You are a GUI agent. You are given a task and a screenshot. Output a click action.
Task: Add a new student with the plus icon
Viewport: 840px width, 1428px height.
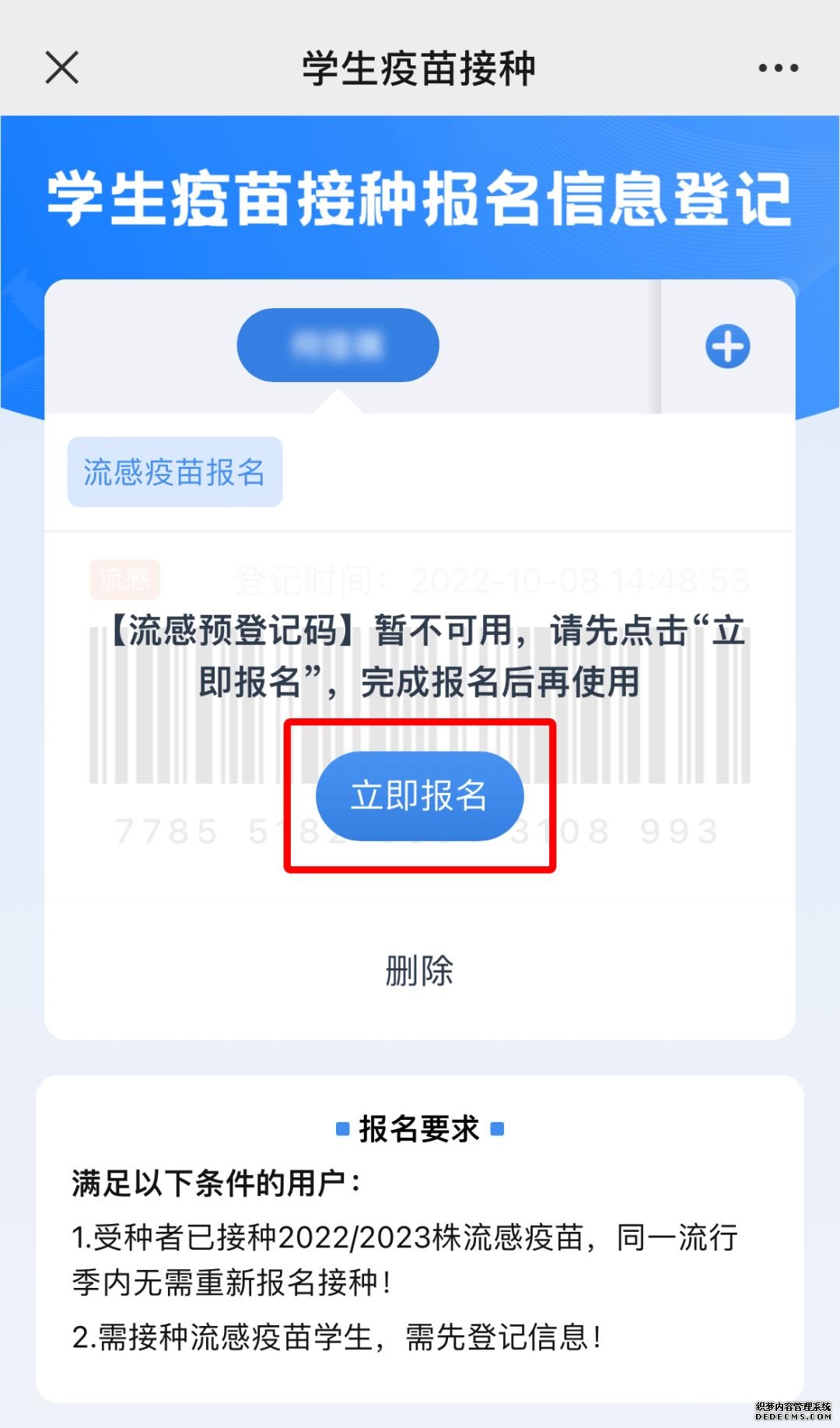(x=727, y=346)
